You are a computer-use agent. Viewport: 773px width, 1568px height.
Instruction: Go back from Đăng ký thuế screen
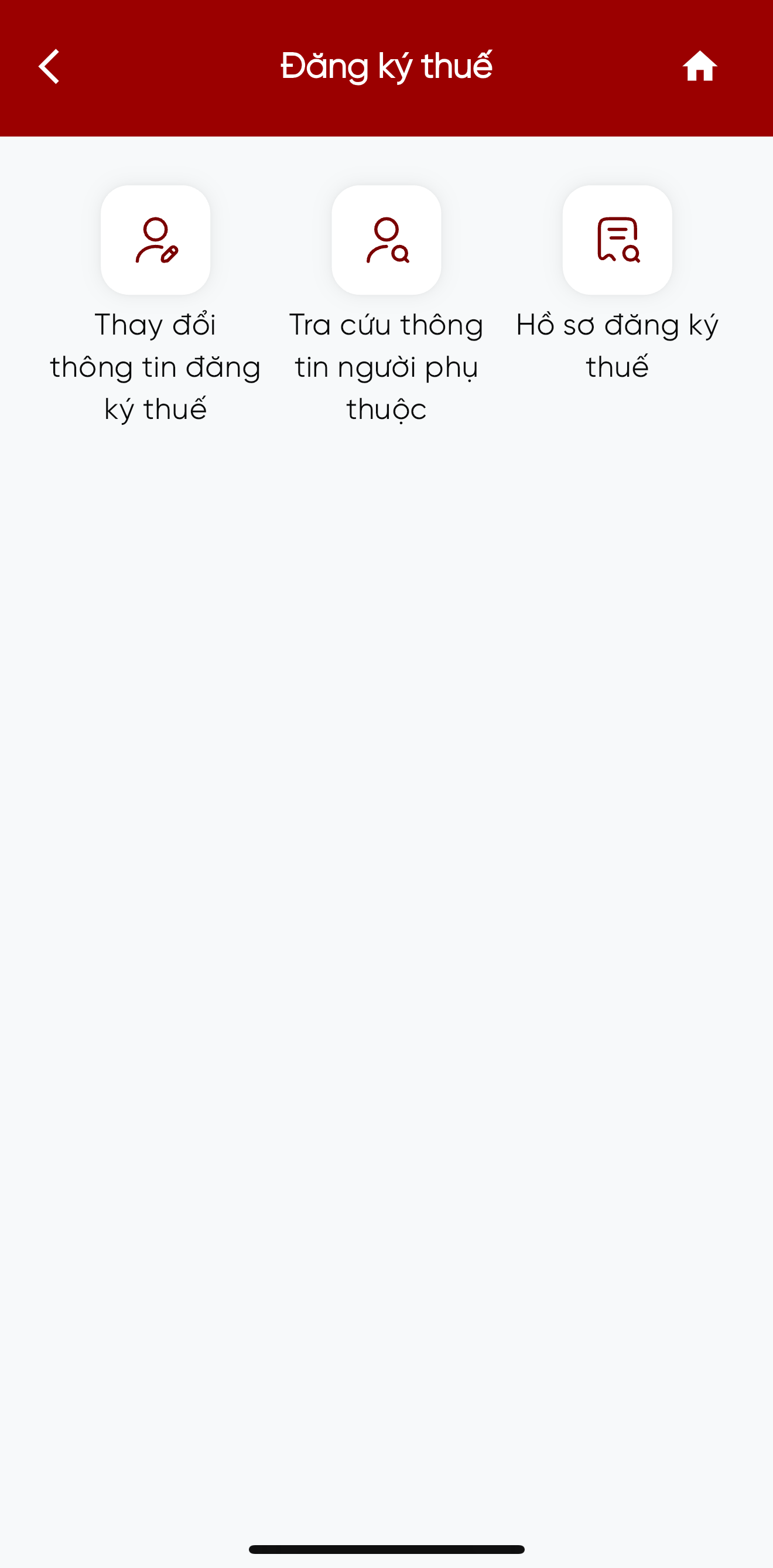[49, 66]
